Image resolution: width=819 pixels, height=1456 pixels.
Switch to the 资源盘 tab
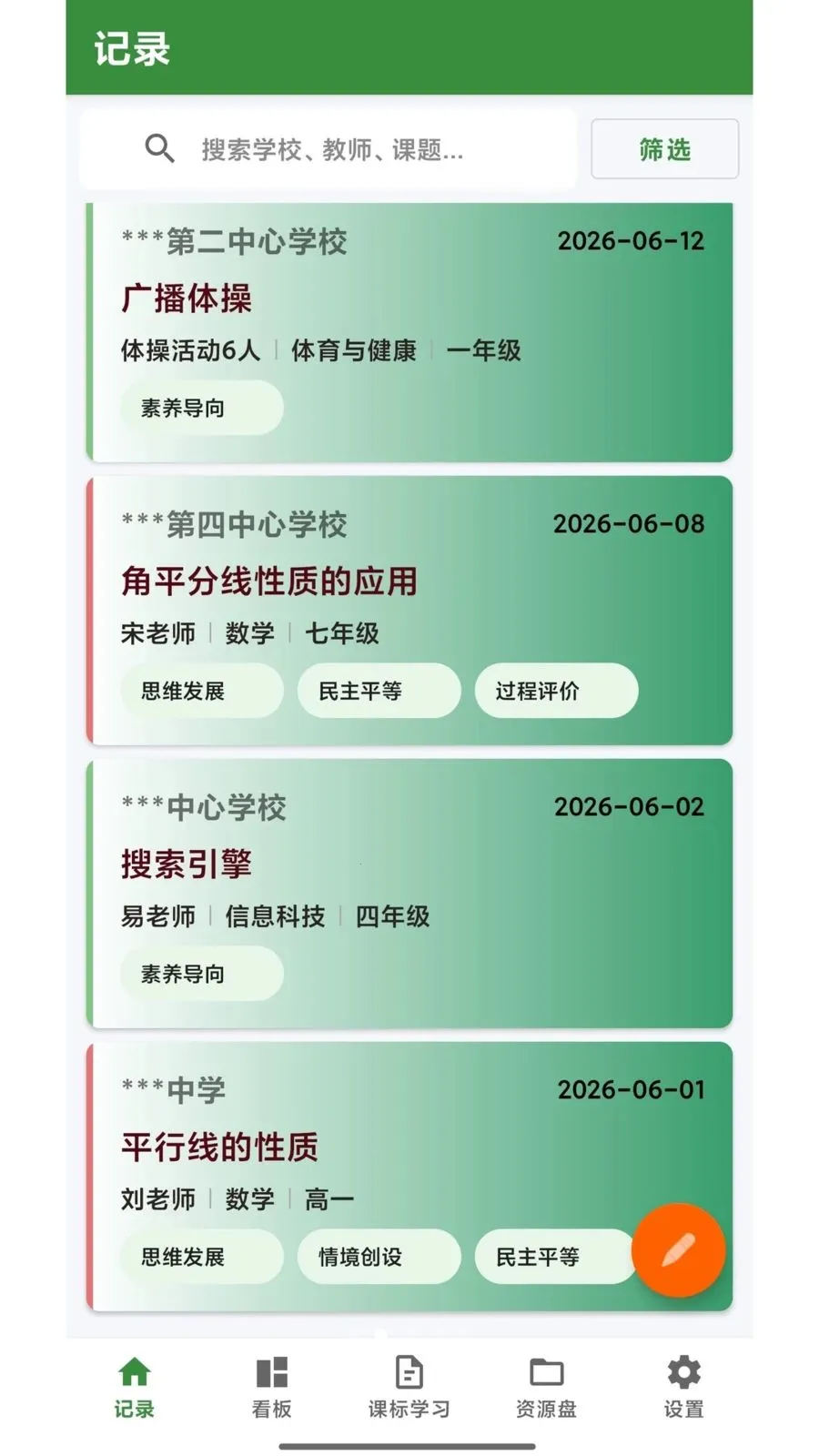[546, 1388]
